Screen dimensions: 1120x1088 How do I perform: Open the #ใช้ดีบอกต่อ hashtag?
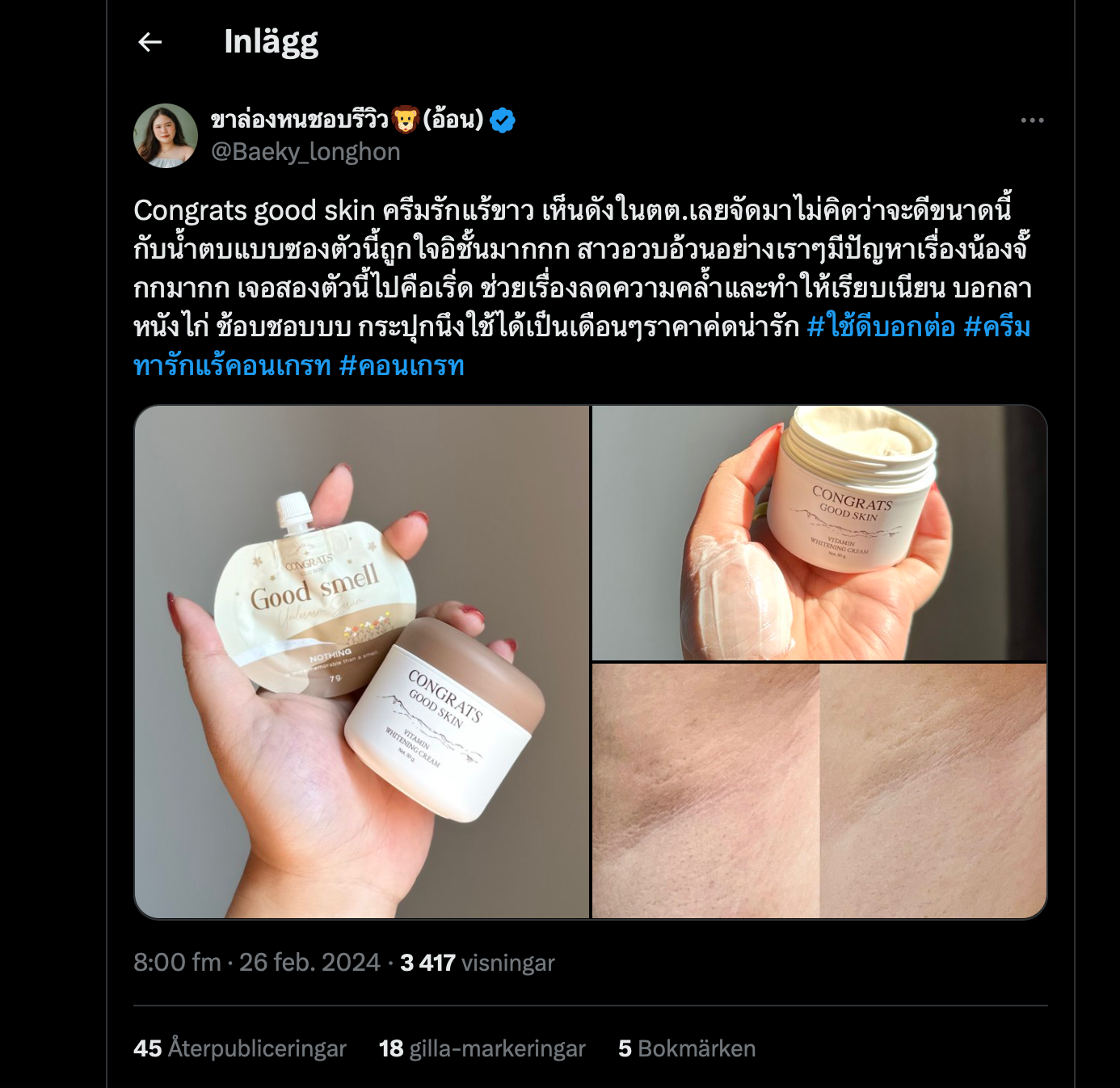coord(881,327)
